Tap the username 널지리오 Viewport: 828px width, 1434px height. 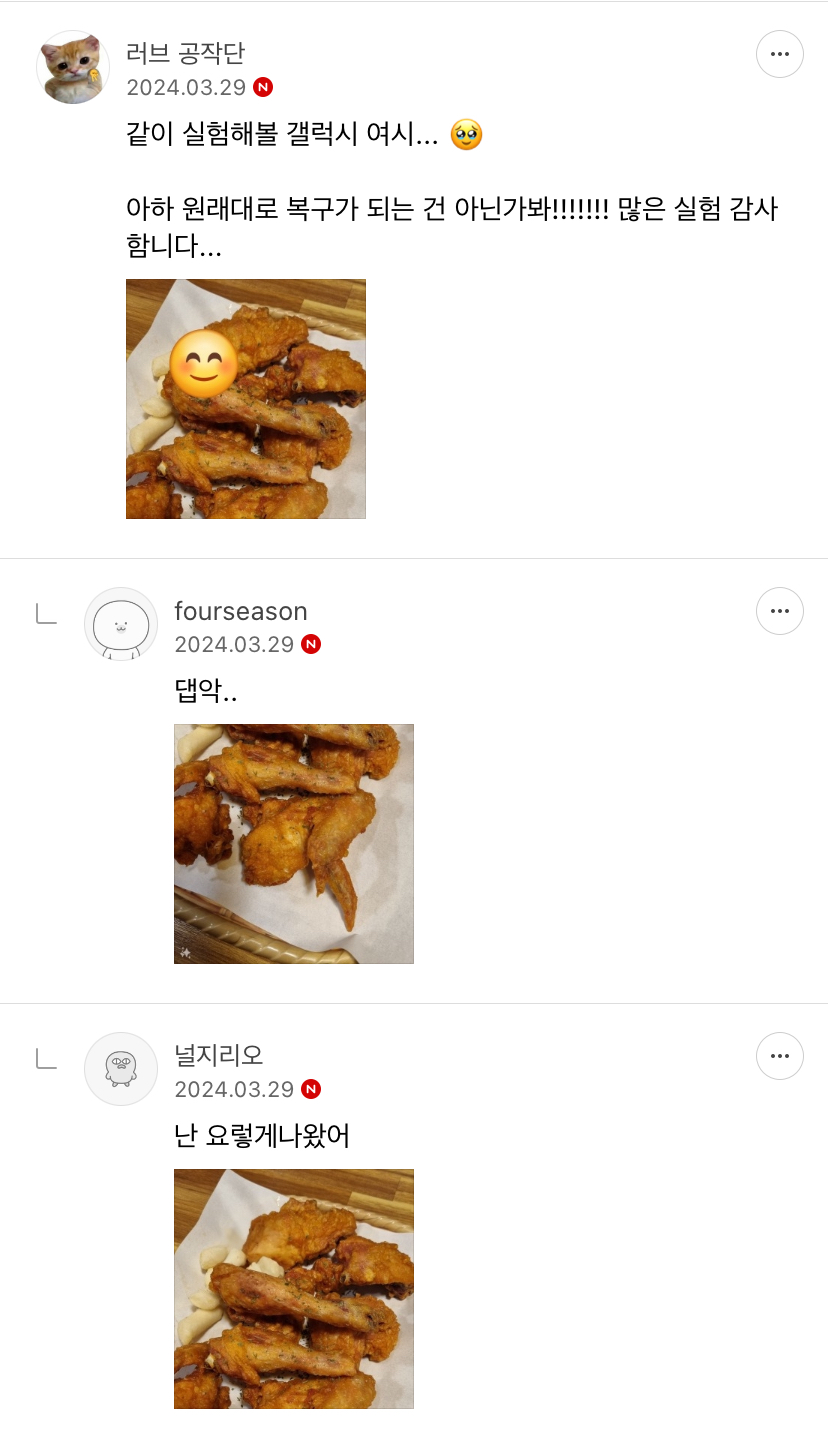(219, 1055)
